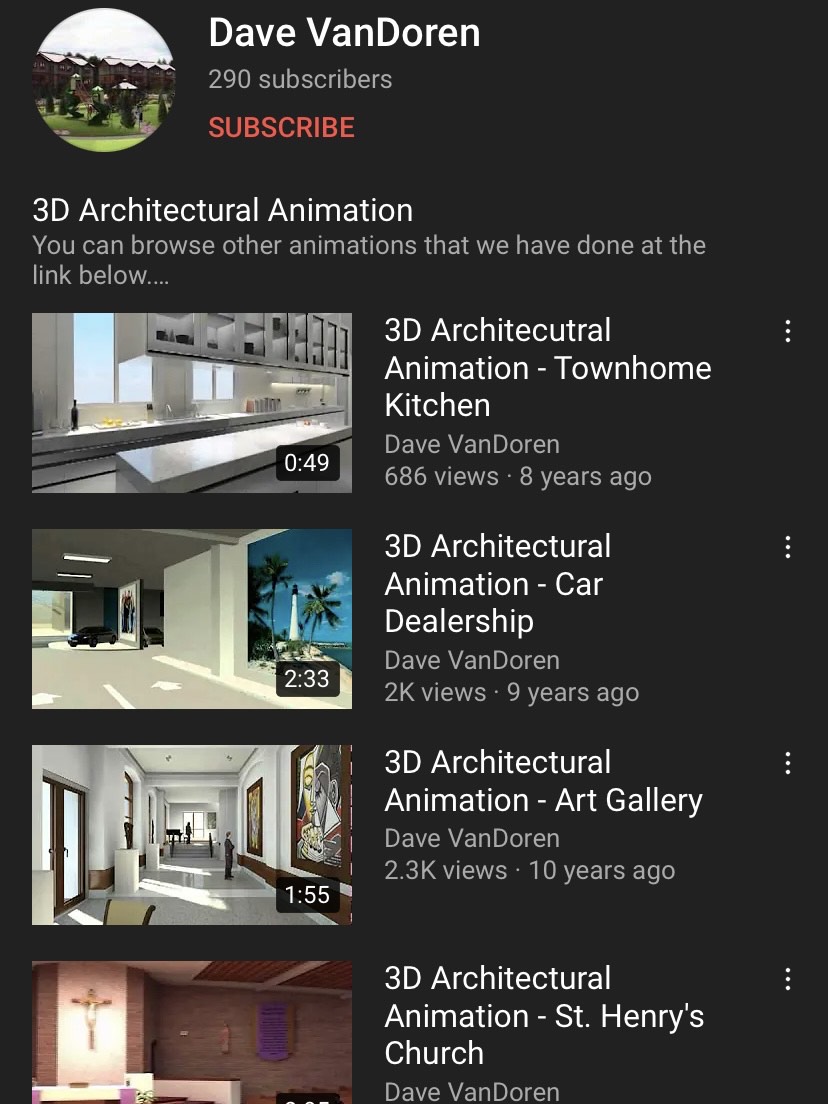Play the Townhome Kitchen animation video
The height and width of the screenshot is (1104, 828).
(192, 402)
